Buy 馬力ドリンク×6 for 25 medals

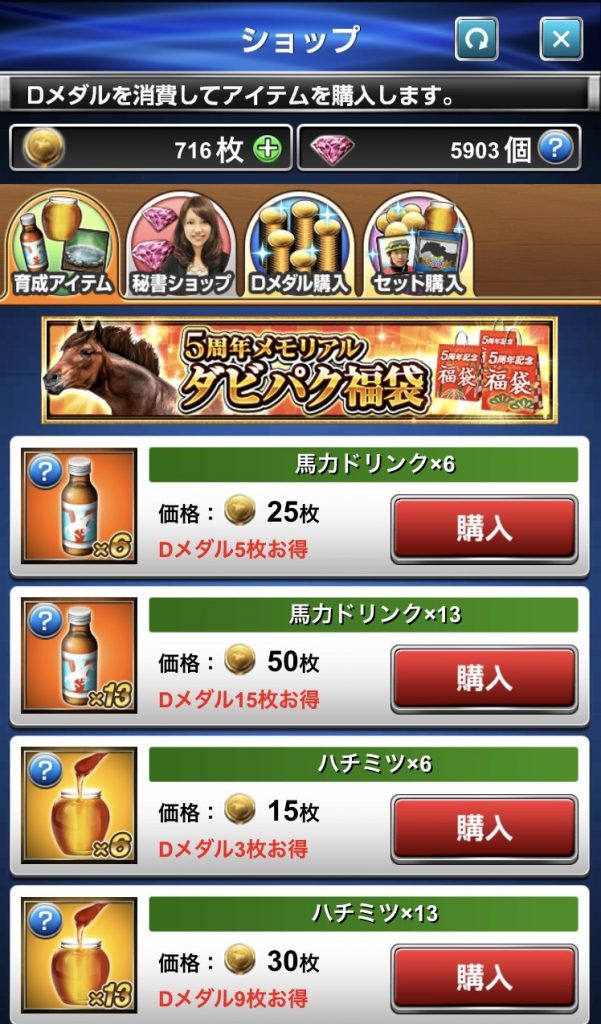pyautogui.click(x=484, y=529)
